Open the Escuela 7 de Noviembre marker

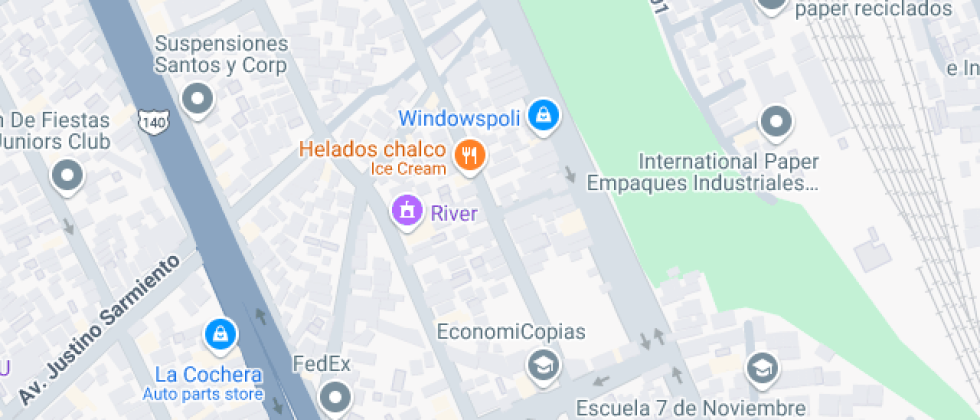tap(762, 368)
